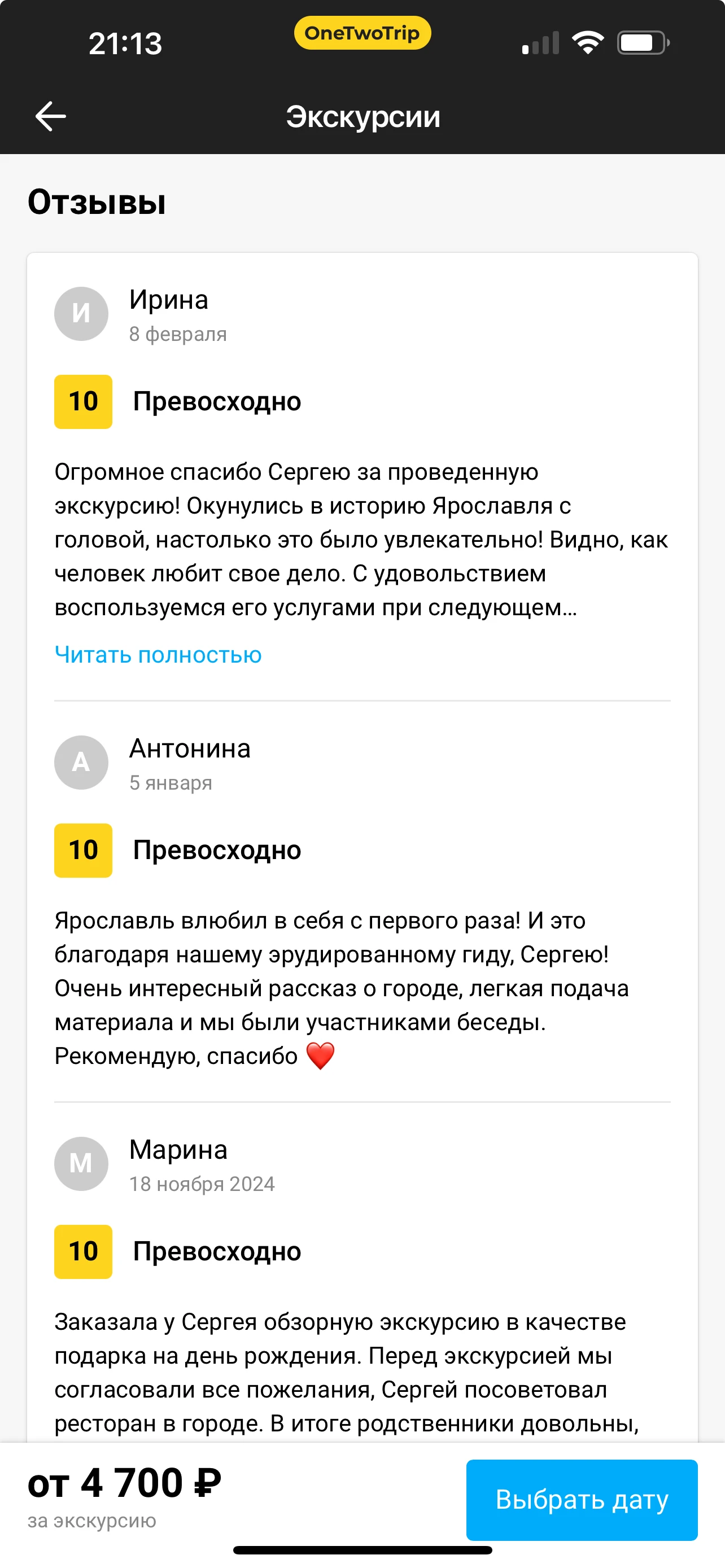Image resolution: width=725 pixels, height=1568 pixels.
Task: Go back using the arrow icon
Action: point(50,116)
